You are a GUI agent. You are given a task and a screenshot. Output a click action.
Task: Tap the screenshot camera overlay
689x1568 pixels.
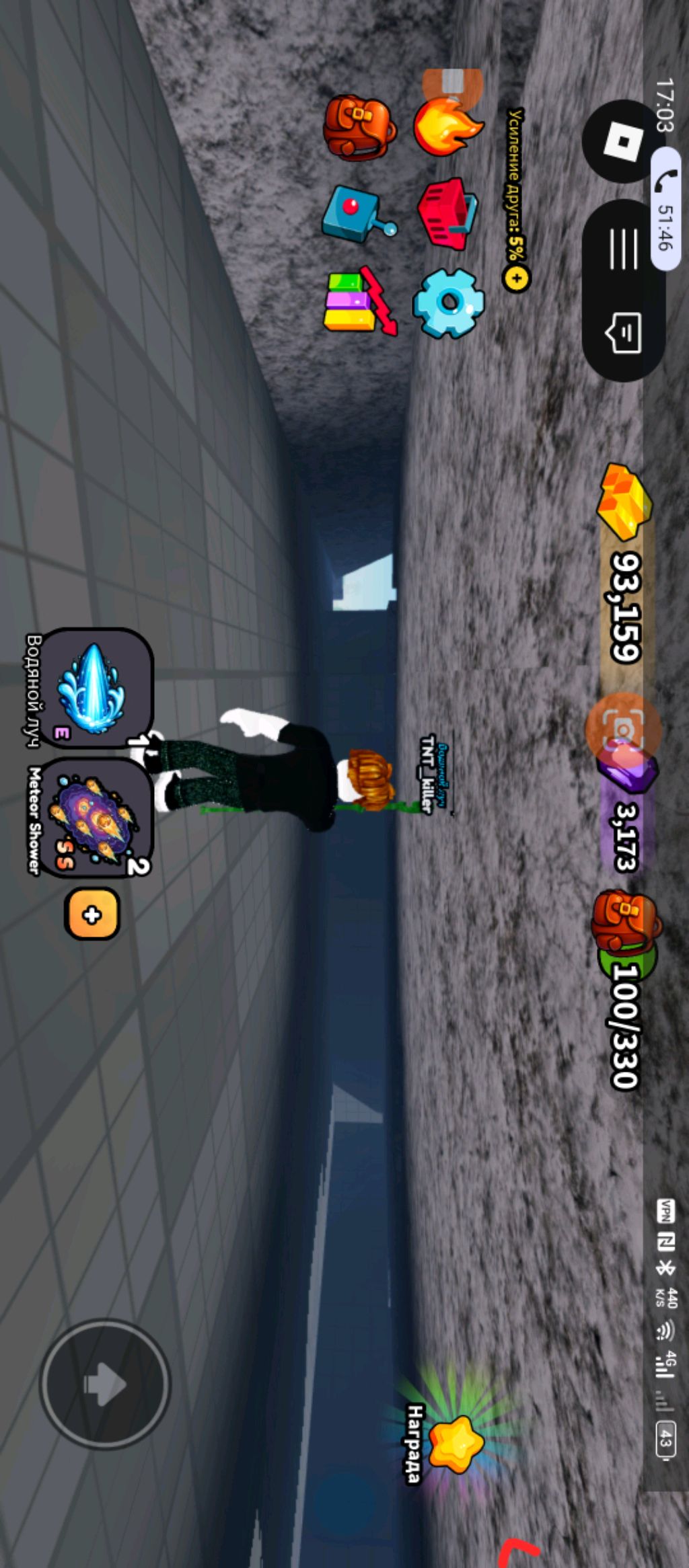click(x=623, y=731)
